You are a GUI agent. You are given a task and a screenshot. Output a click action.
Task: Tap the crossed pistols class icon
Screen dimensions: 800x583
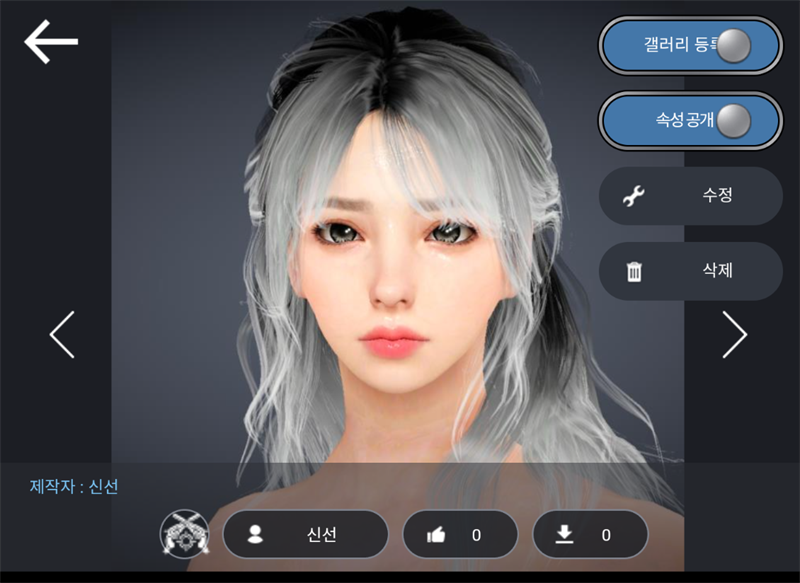184,534
